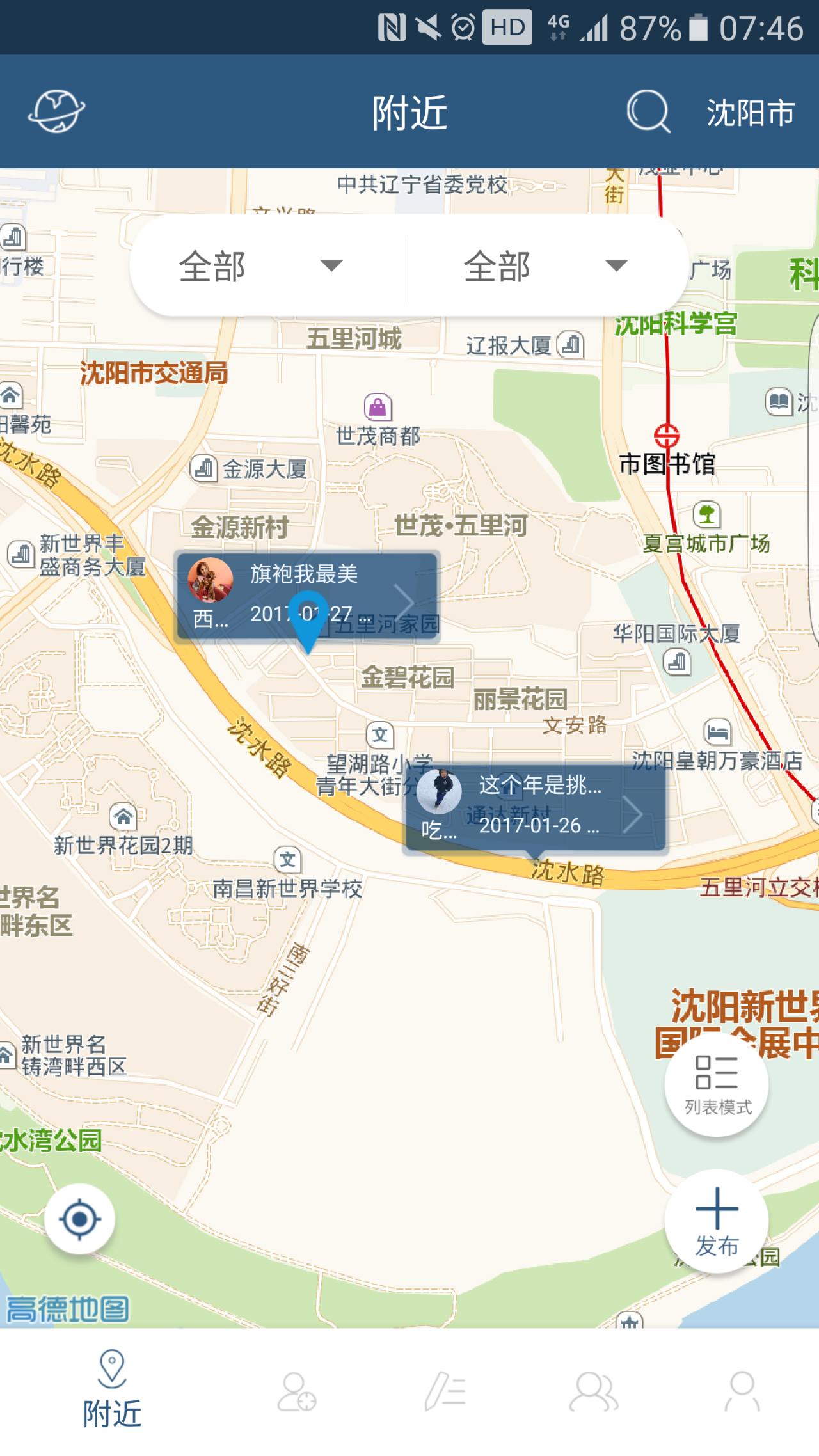
Task: Switch to the contacts group tab
Action: tap(593, 1392)
